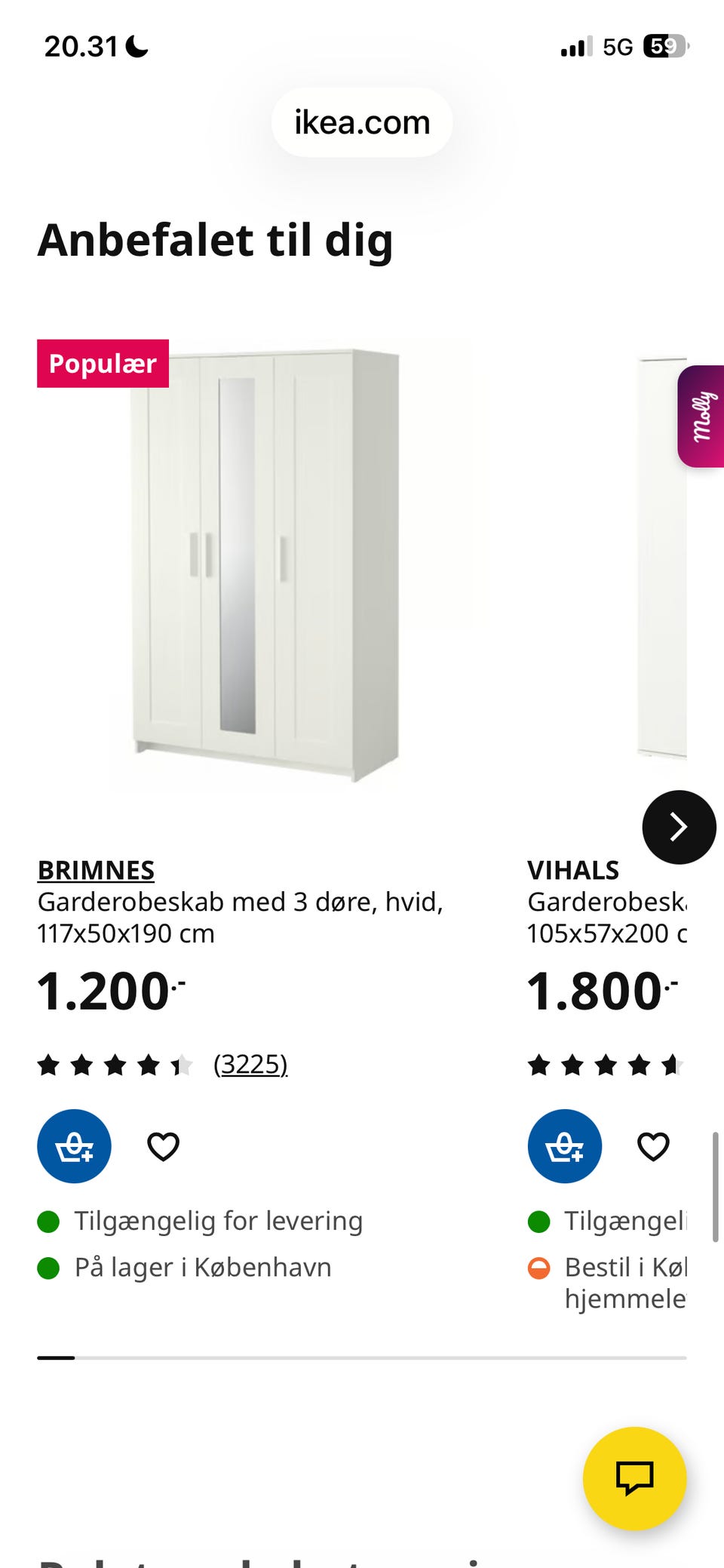Advance carousel with the black arrow button
Image resolution: width=724 pixels, height=1568 pixels.
(x=680, y=827)
